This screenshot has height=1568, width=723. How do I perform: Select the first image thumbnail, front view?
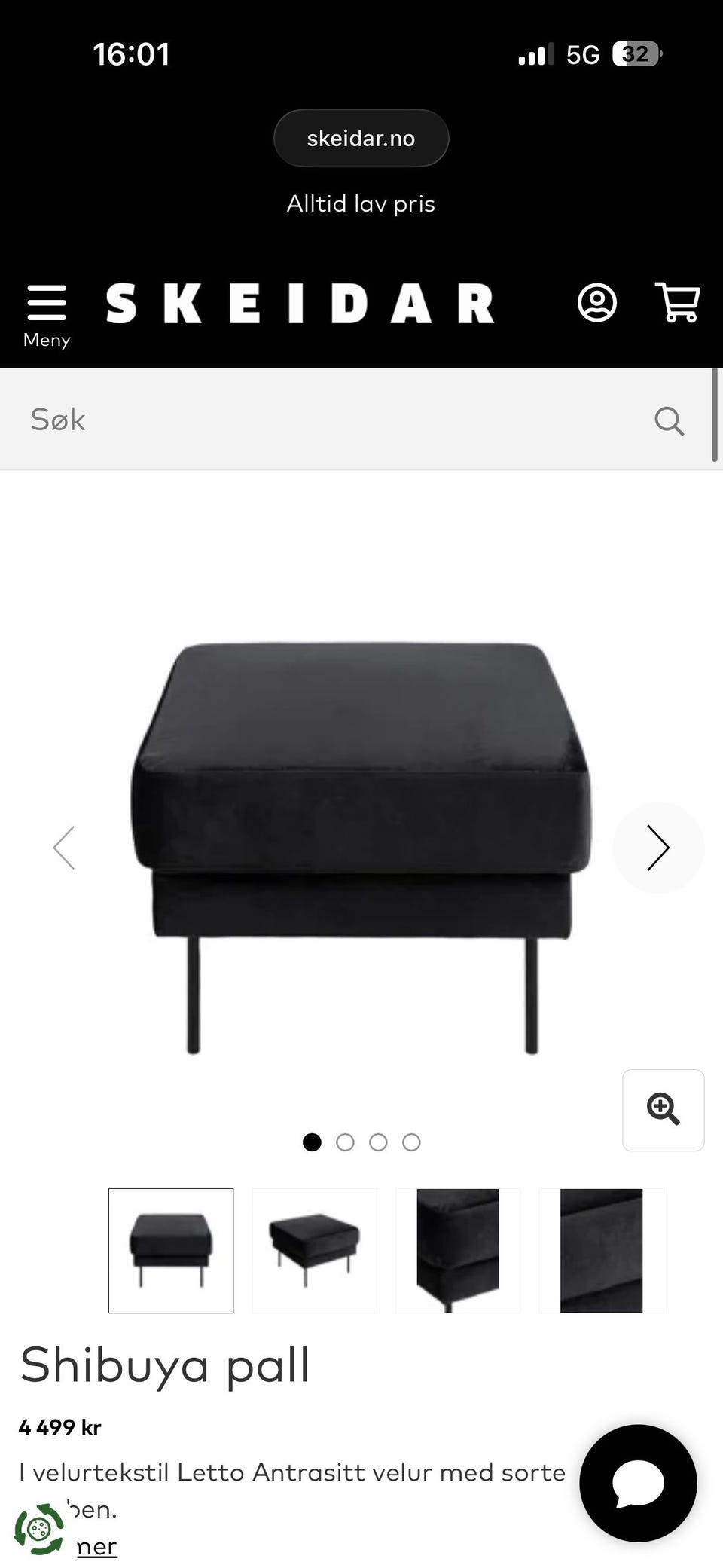point(171,1250)
